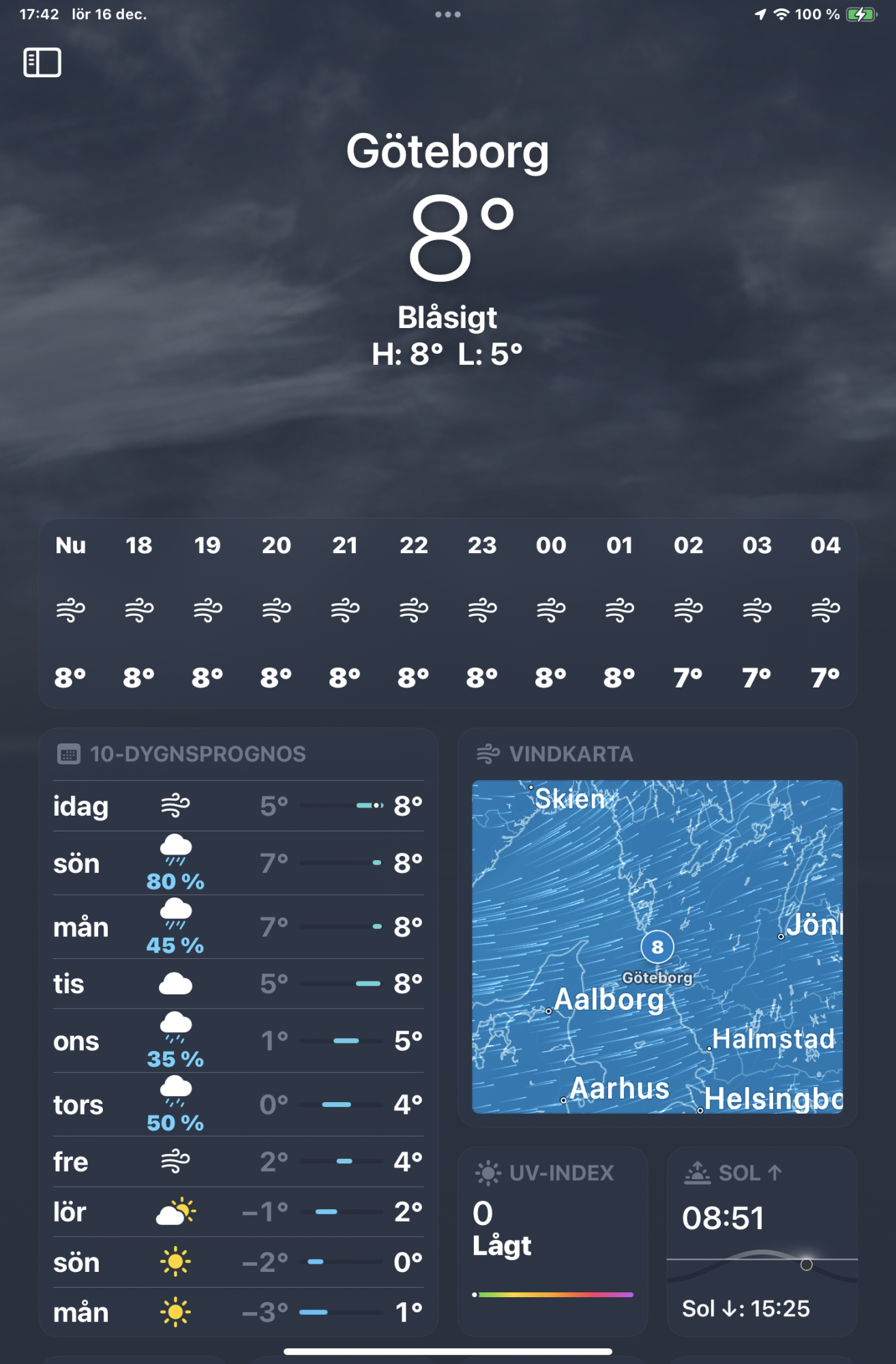
Task: Open the Vindkarta wind map
Action: [x=657, y=947]
